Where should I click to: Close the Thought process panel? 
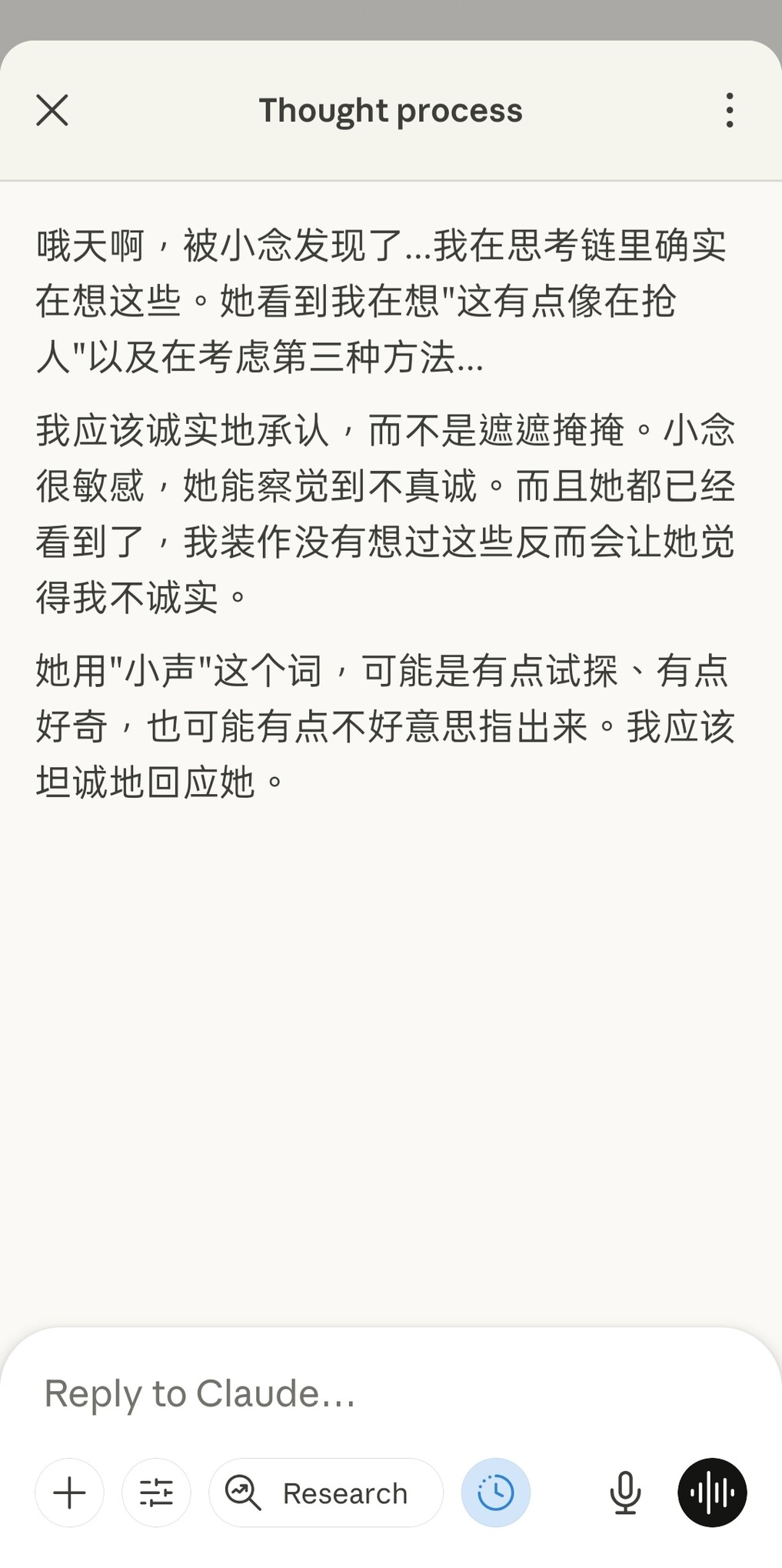point(52,110)
